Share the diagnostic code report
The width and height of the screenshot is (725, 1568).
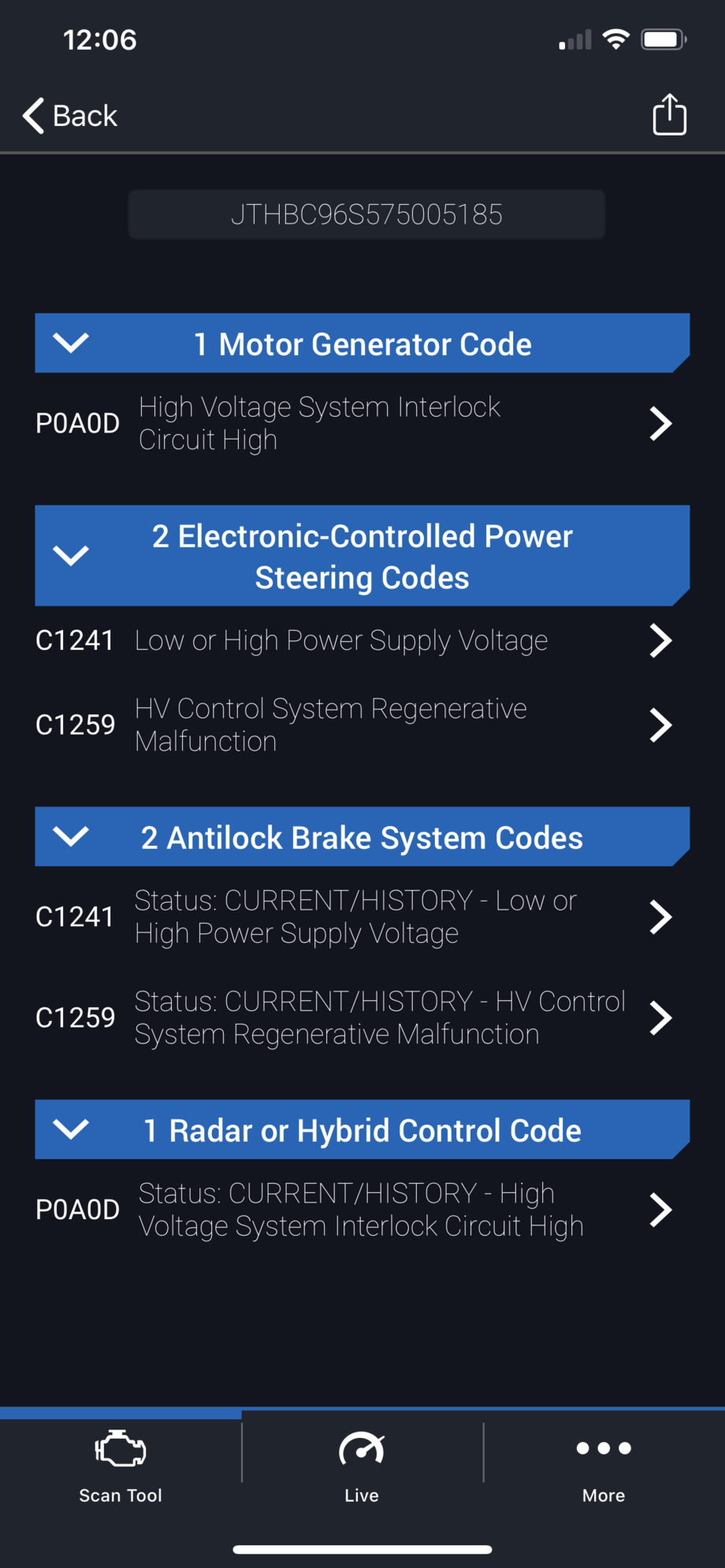click(x=669, y=115)
